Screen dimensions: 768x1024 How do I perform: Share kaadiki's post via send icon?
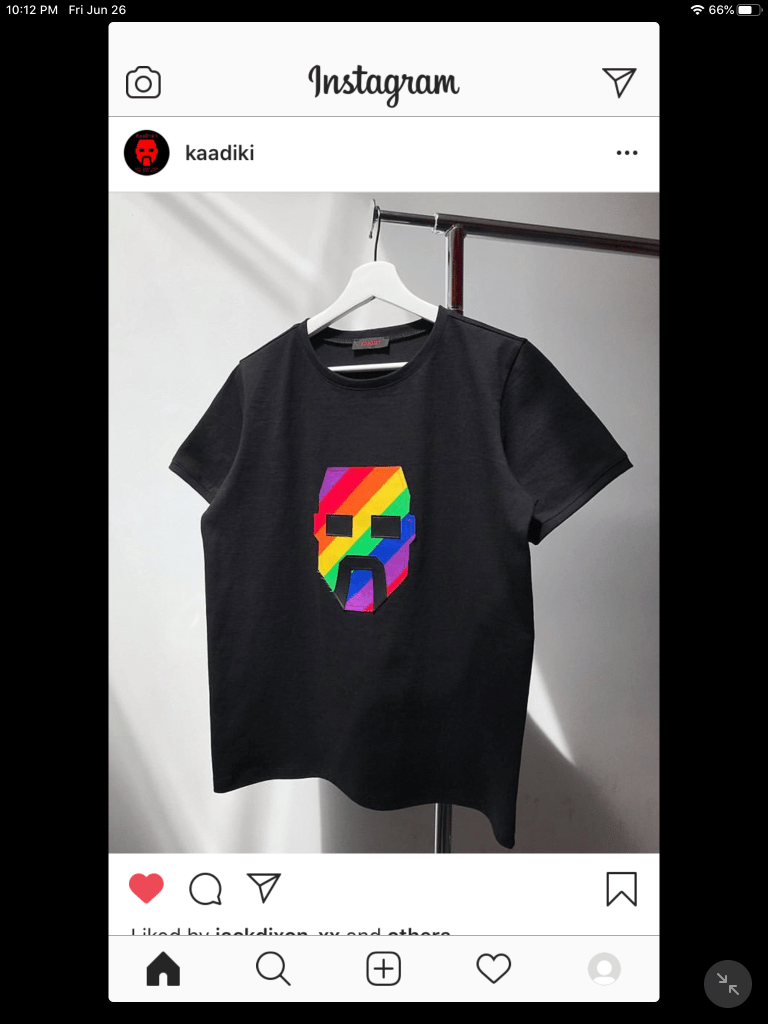pyautogui.click(x=264, y=887)
